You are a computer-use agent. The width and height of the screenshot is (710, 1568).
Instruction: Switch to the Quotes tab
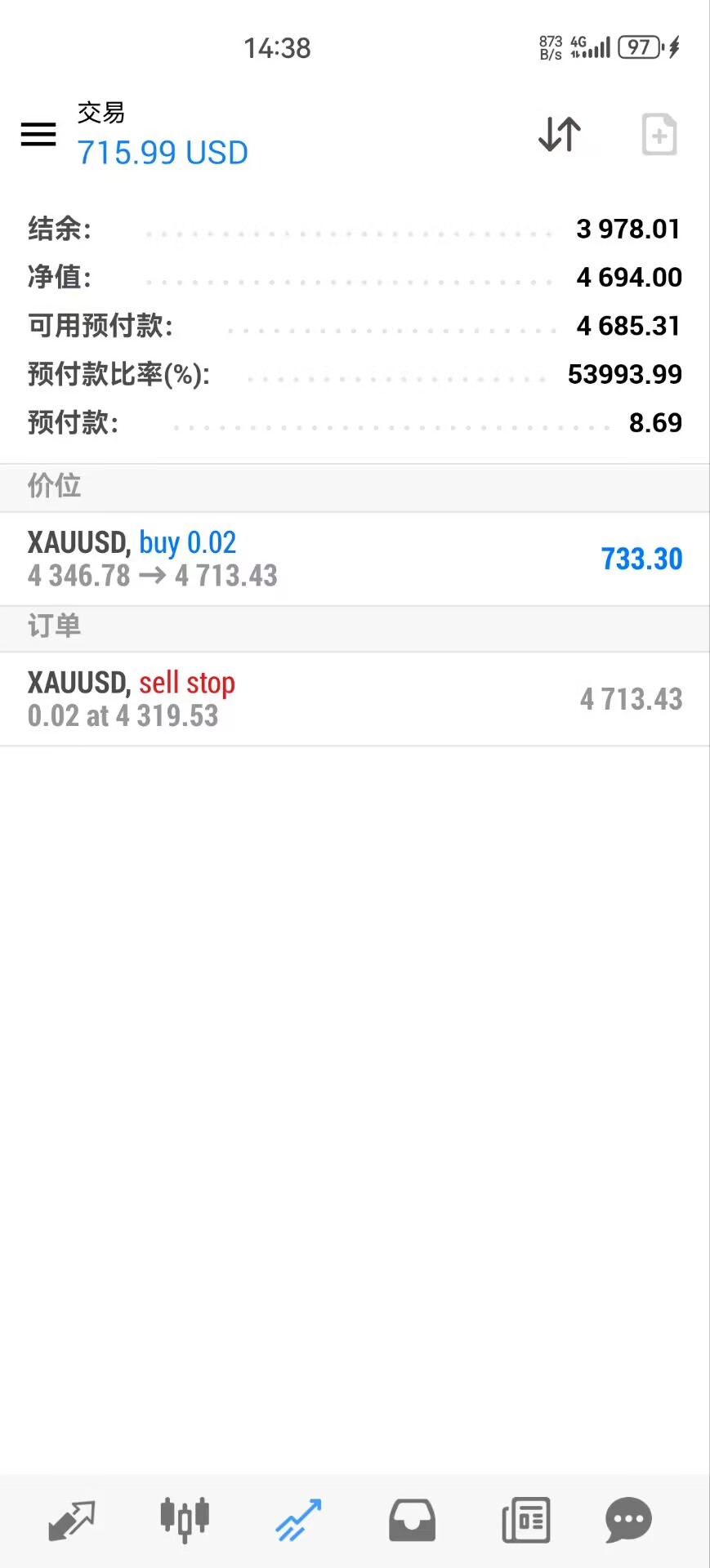[x=72, y=1520]
